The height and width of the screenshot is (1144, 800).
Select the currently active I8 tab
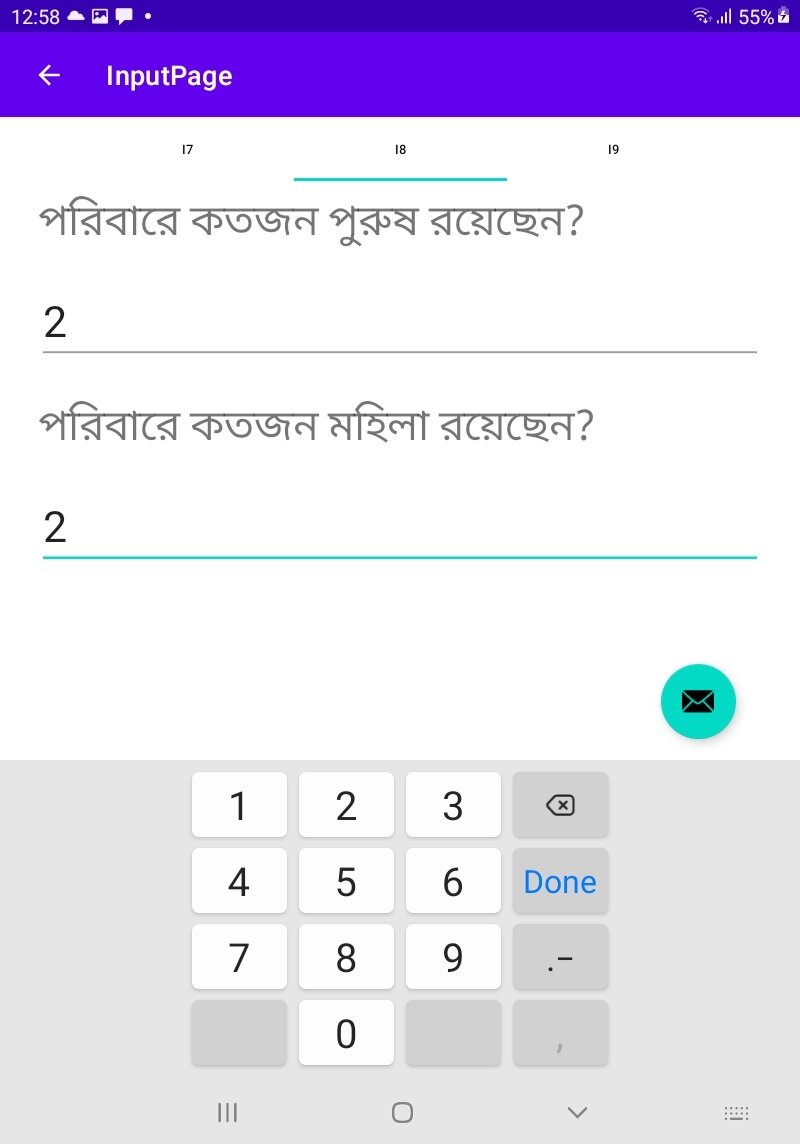(x=400, y=150)
